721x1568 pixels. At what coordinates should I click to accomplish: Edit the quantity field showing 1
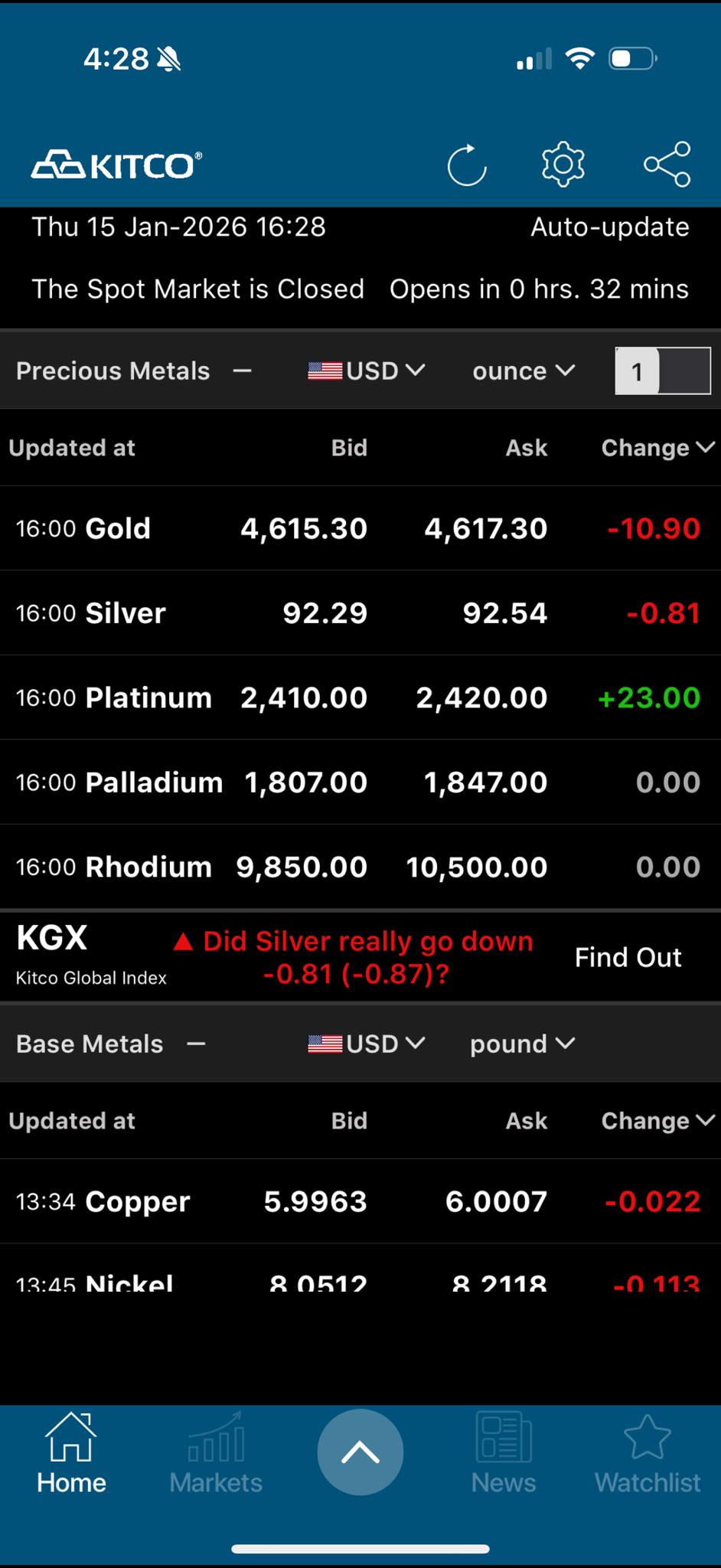tap(663, 371)
